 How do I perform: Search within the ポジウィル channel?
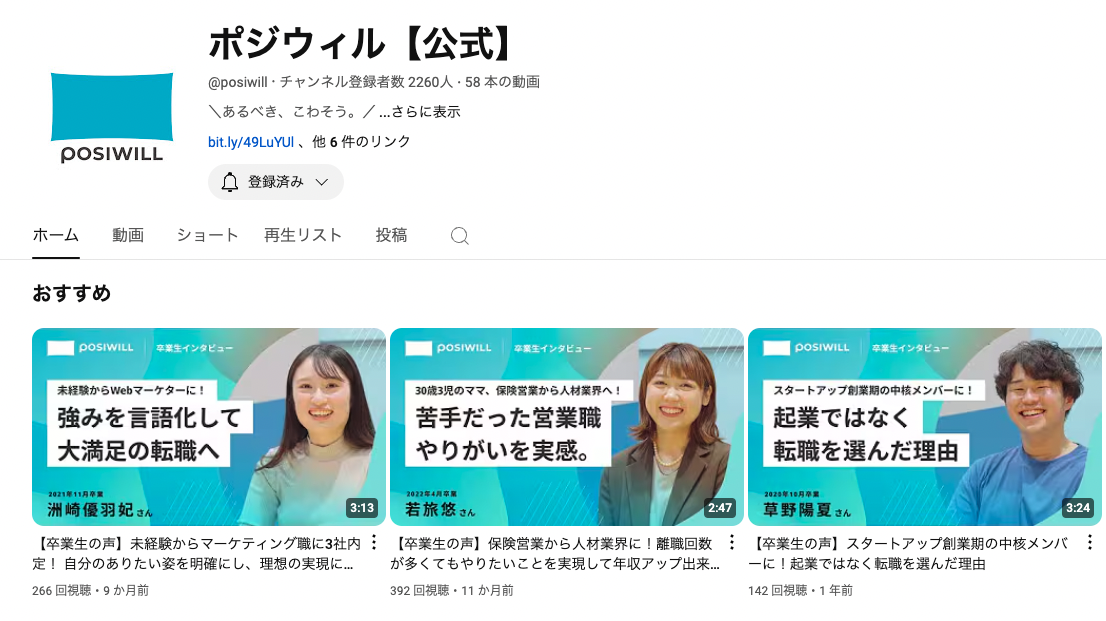pos(460,236)
